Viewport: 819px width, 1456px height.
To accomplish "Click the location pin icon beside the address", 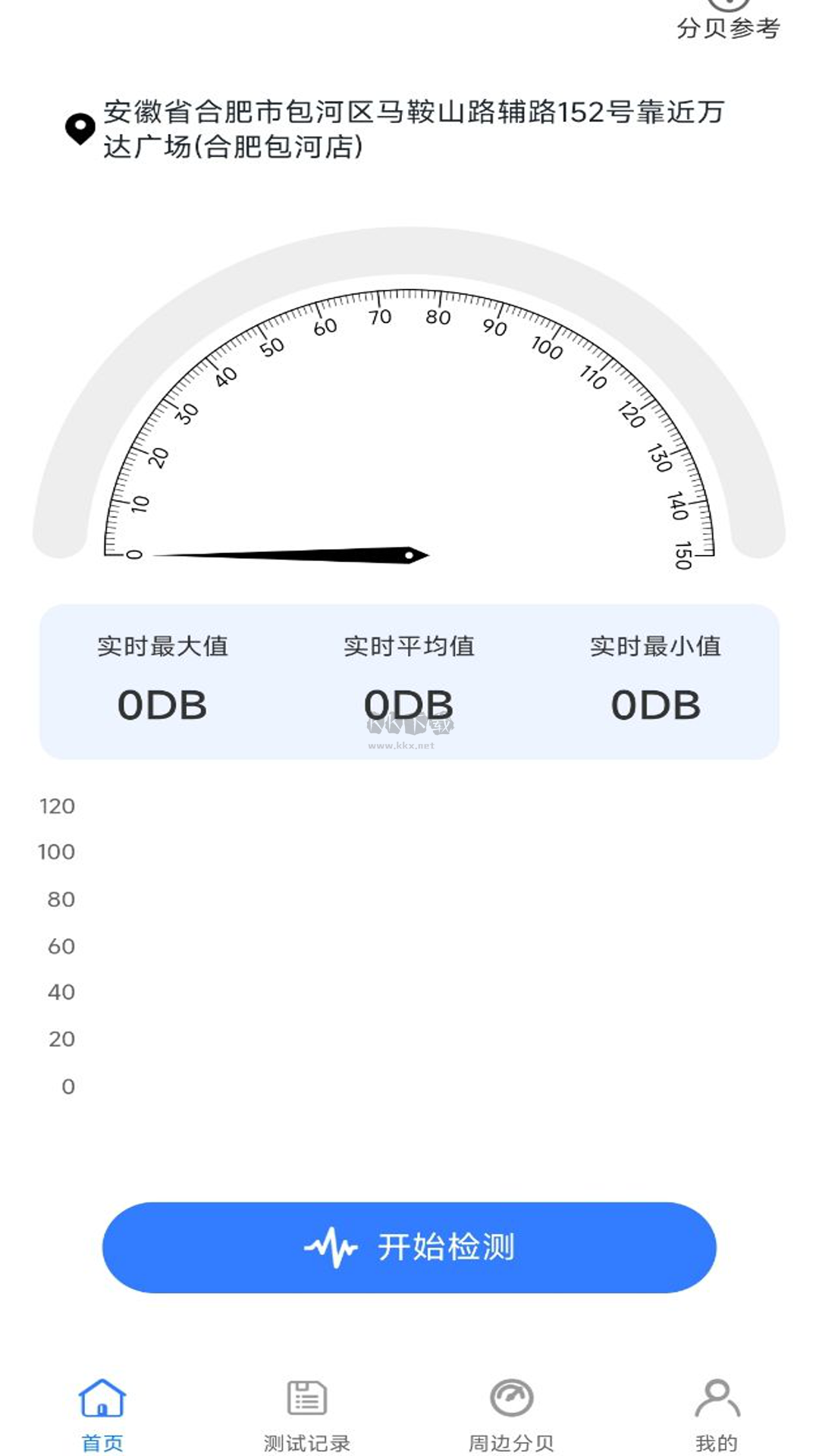I will pyautogui.click(x=78, y=126).
